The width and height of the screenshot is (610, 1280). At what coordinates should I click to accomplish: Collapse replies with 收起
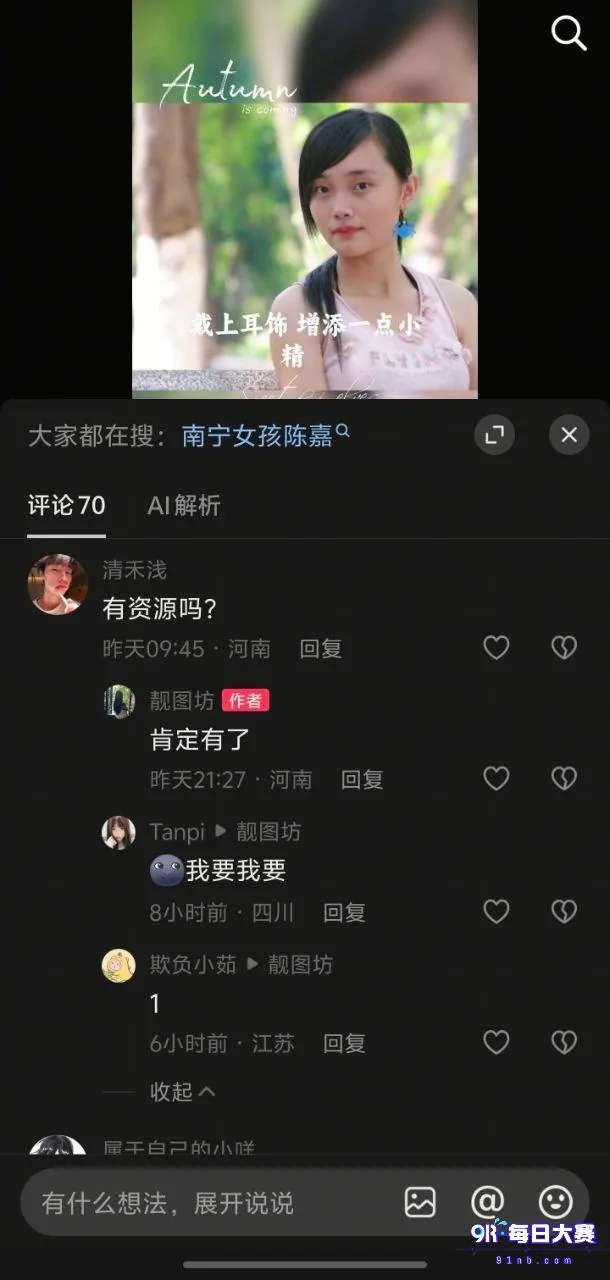tap(183, 1092)
